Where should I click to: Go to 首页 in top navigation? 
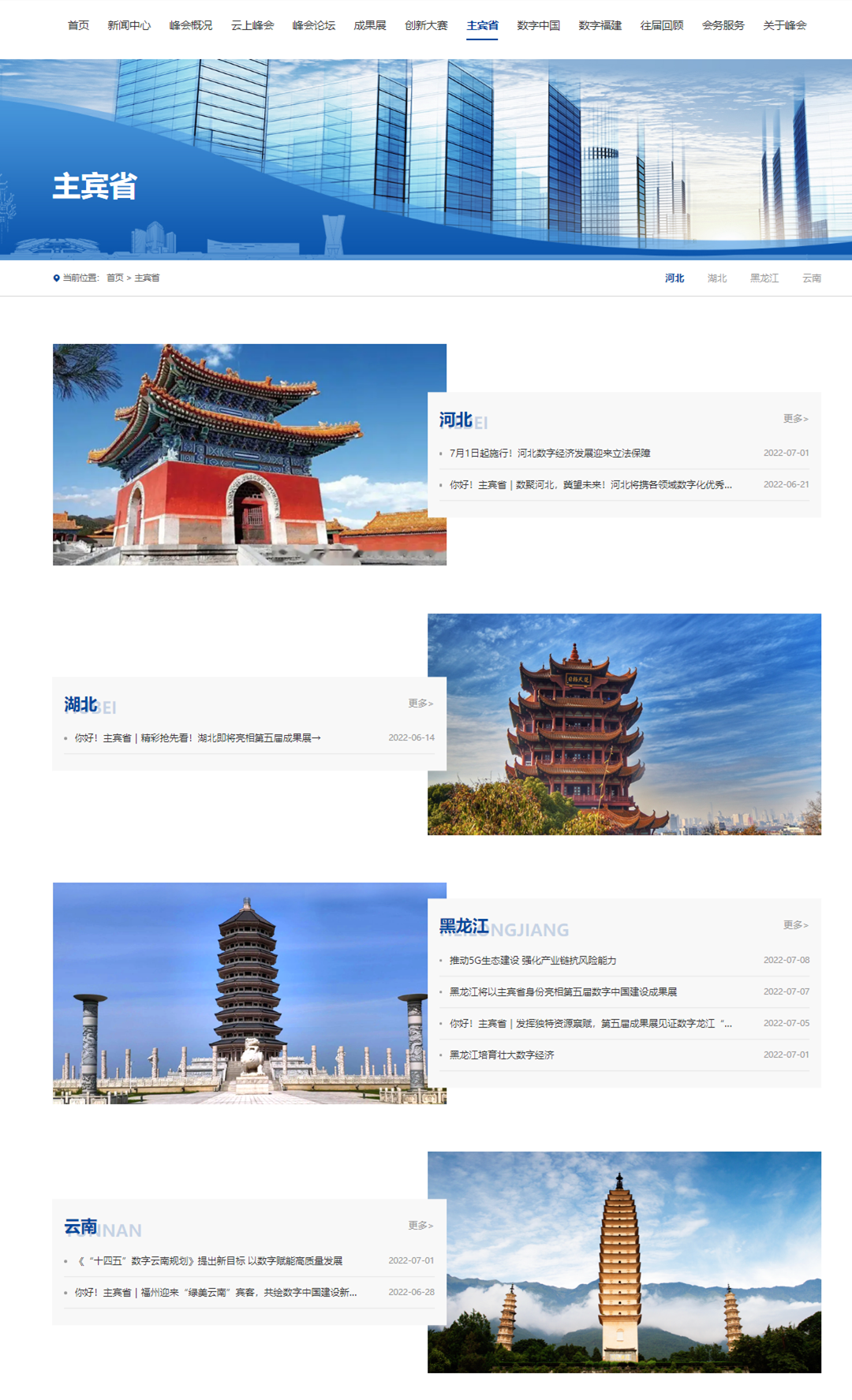(x=78, y=25)
